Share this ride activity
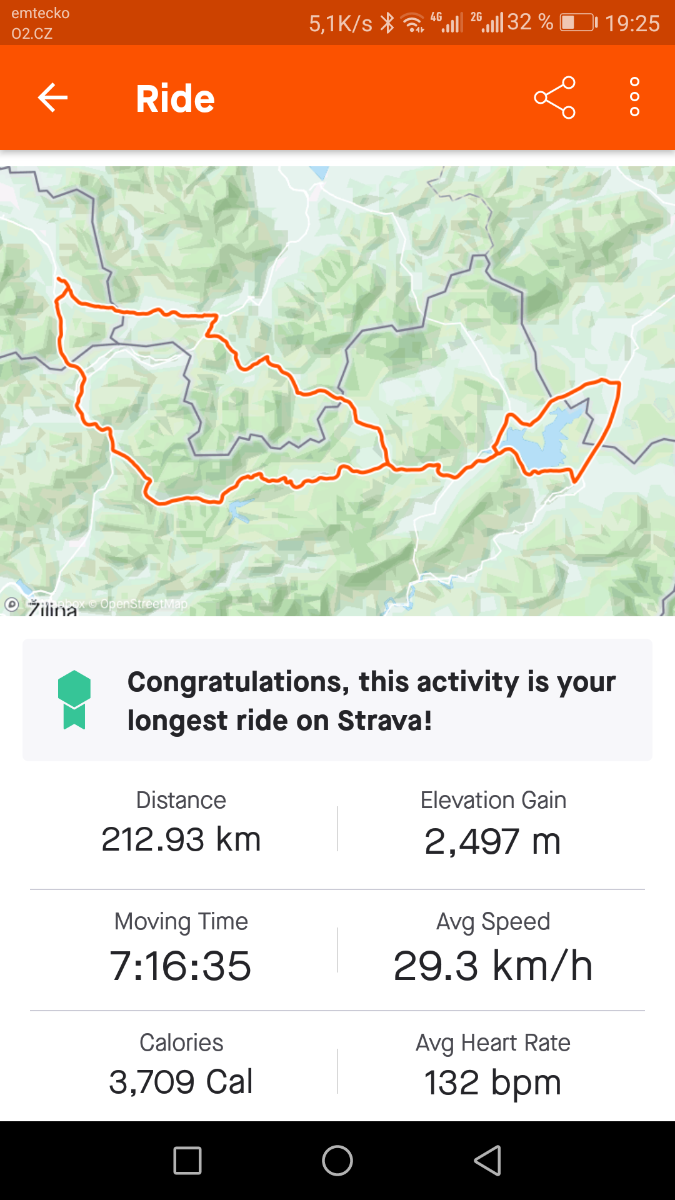Viewport: 675px width, 1200px height. click(x=555, y=98)
